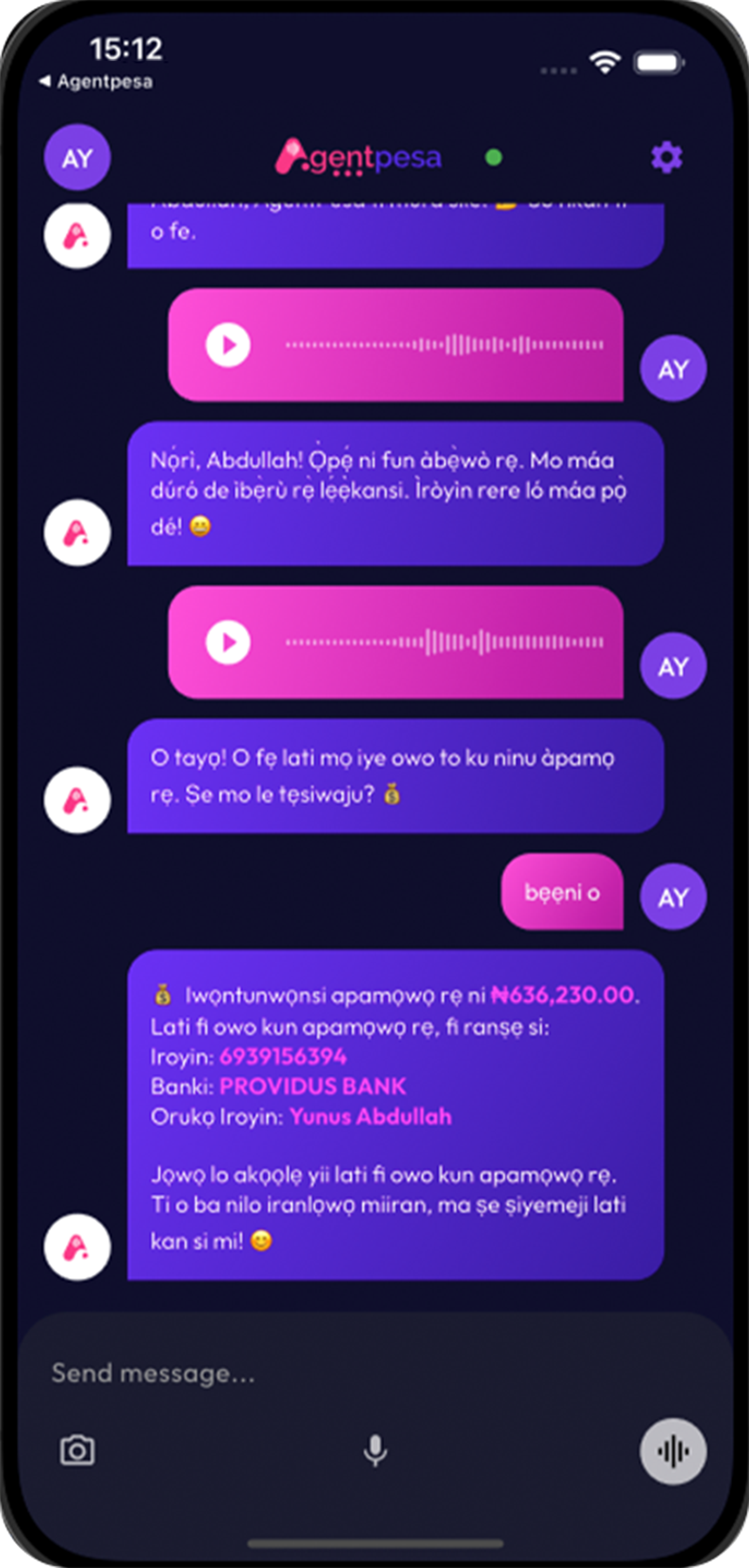Start voice mode with the waveform button
The image size is (749, 1568).
(x=672, y=1452)
